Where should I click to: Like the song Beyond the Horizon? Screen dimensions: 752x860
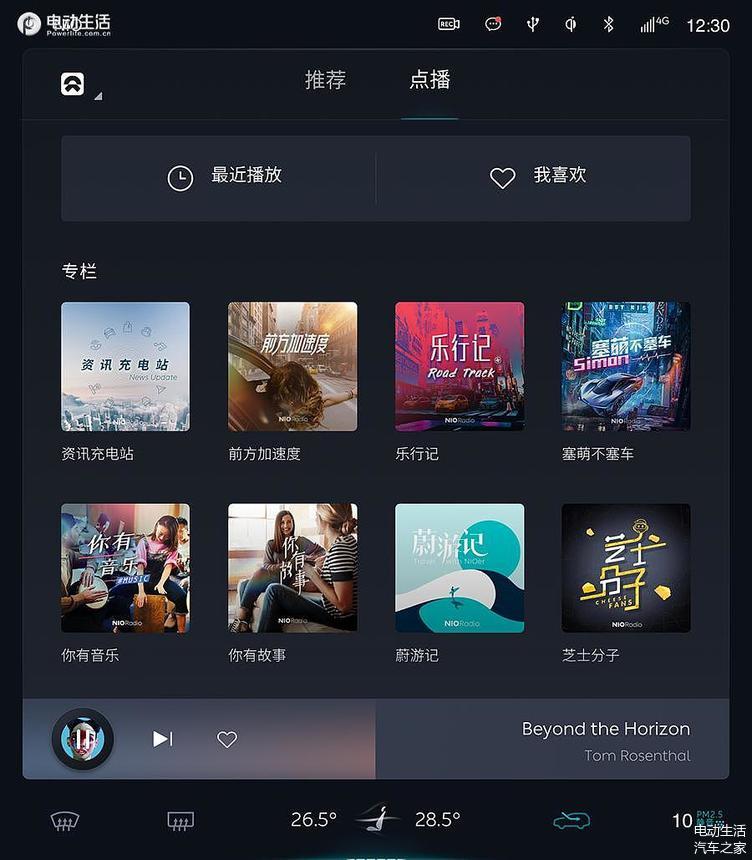[227, 740]
